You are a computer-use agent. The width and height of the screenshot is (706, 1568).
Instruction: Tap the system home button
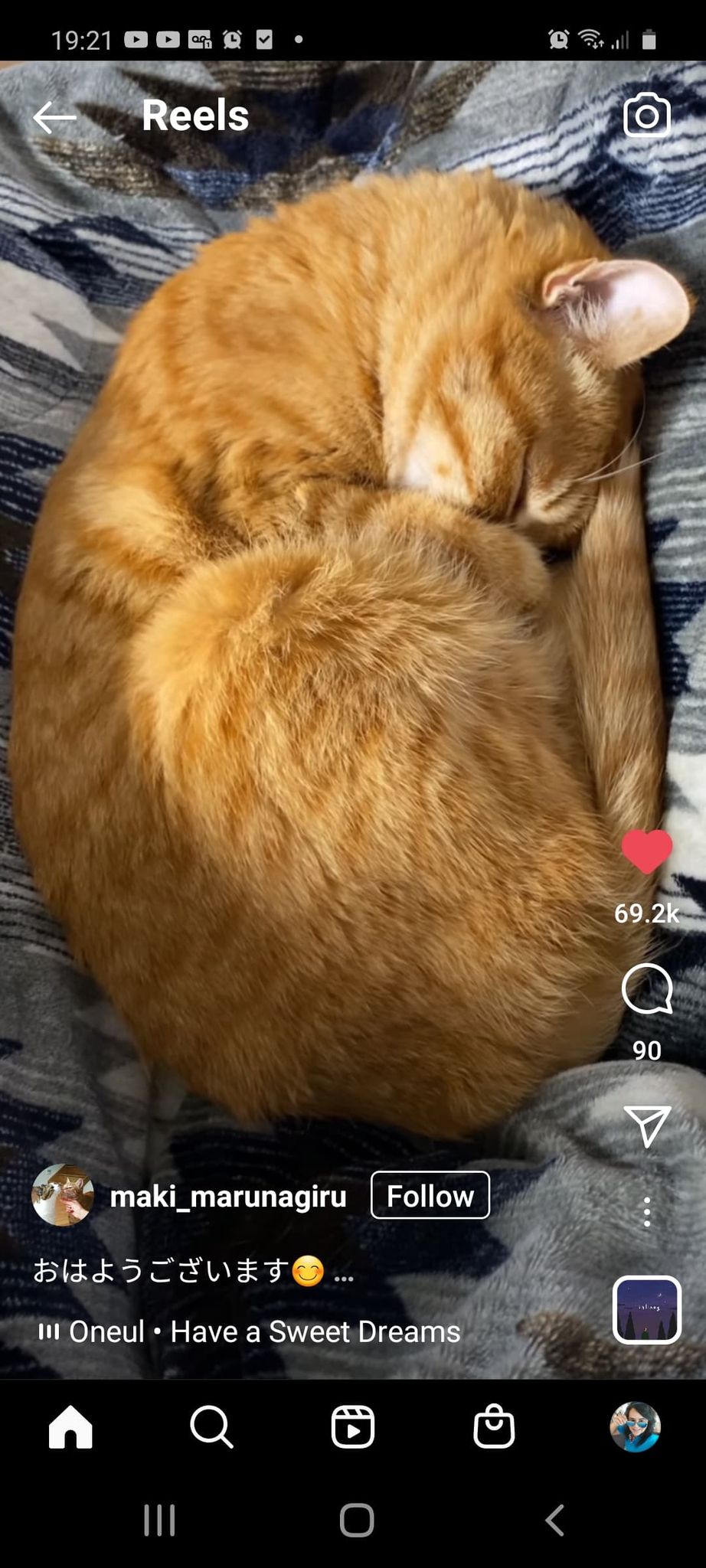point(357,1521)
